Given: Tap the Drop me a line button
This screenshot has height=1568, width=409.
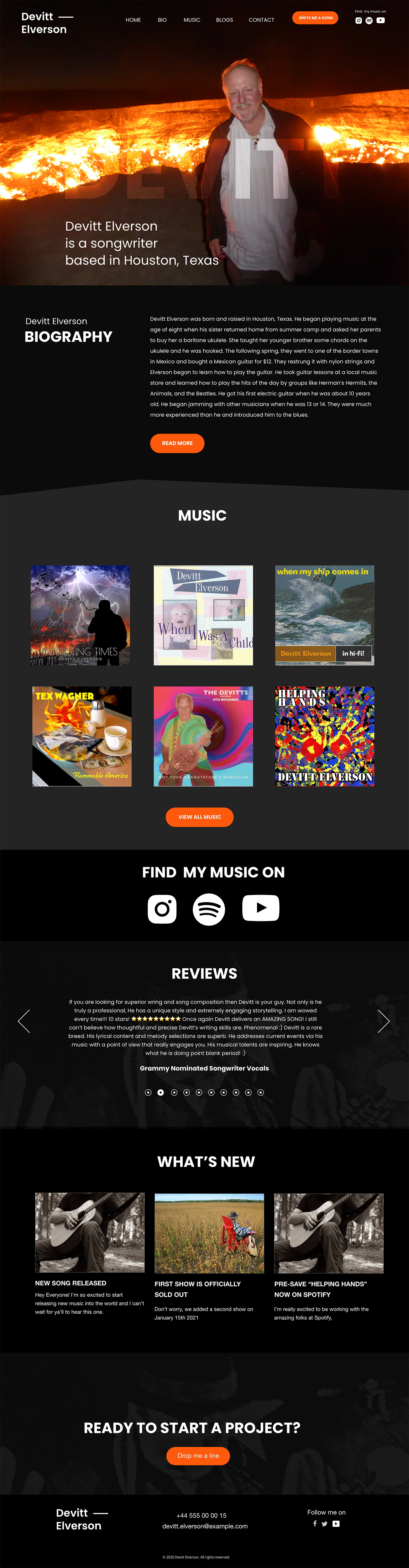Looking at the screenshot, I should pos(198,1456).
